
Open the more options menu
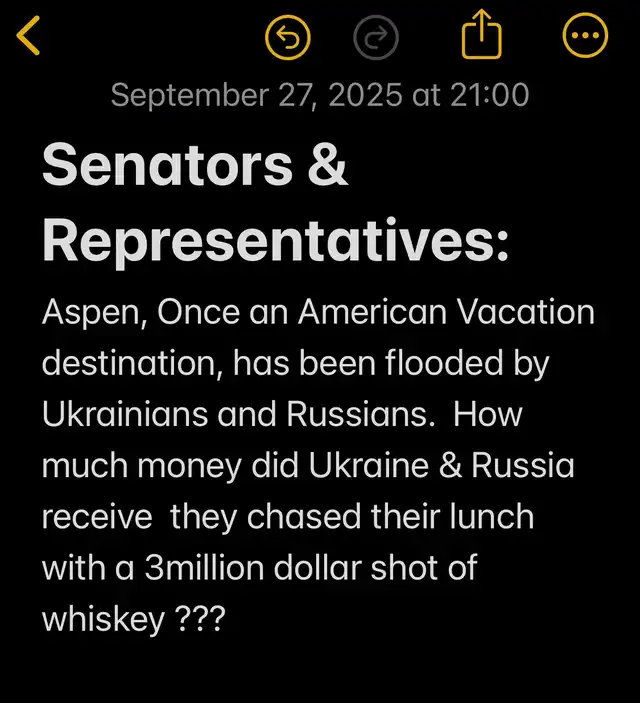(585, 38)
